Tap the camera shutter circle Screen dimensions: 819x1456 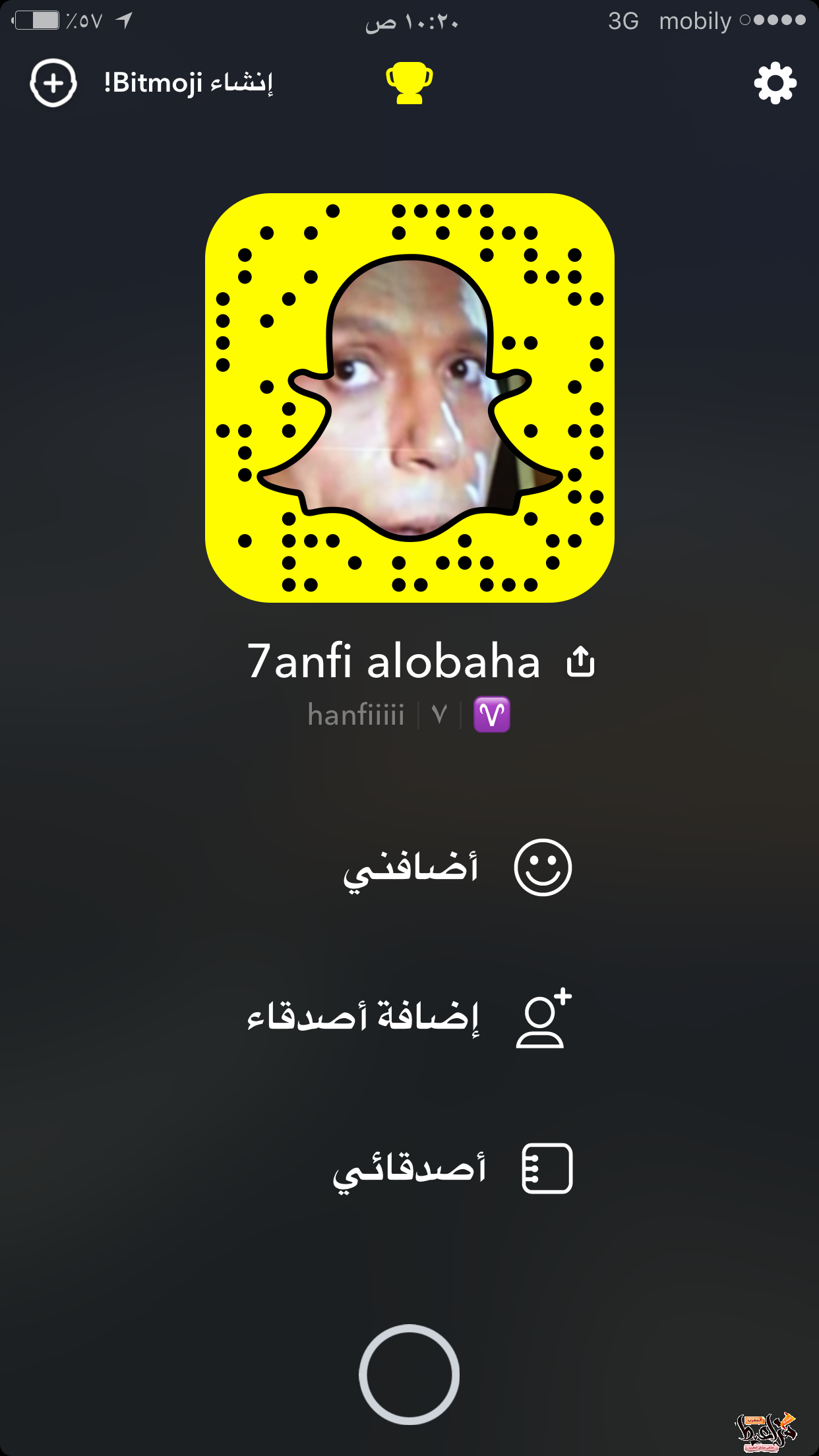coord(409,1374)
